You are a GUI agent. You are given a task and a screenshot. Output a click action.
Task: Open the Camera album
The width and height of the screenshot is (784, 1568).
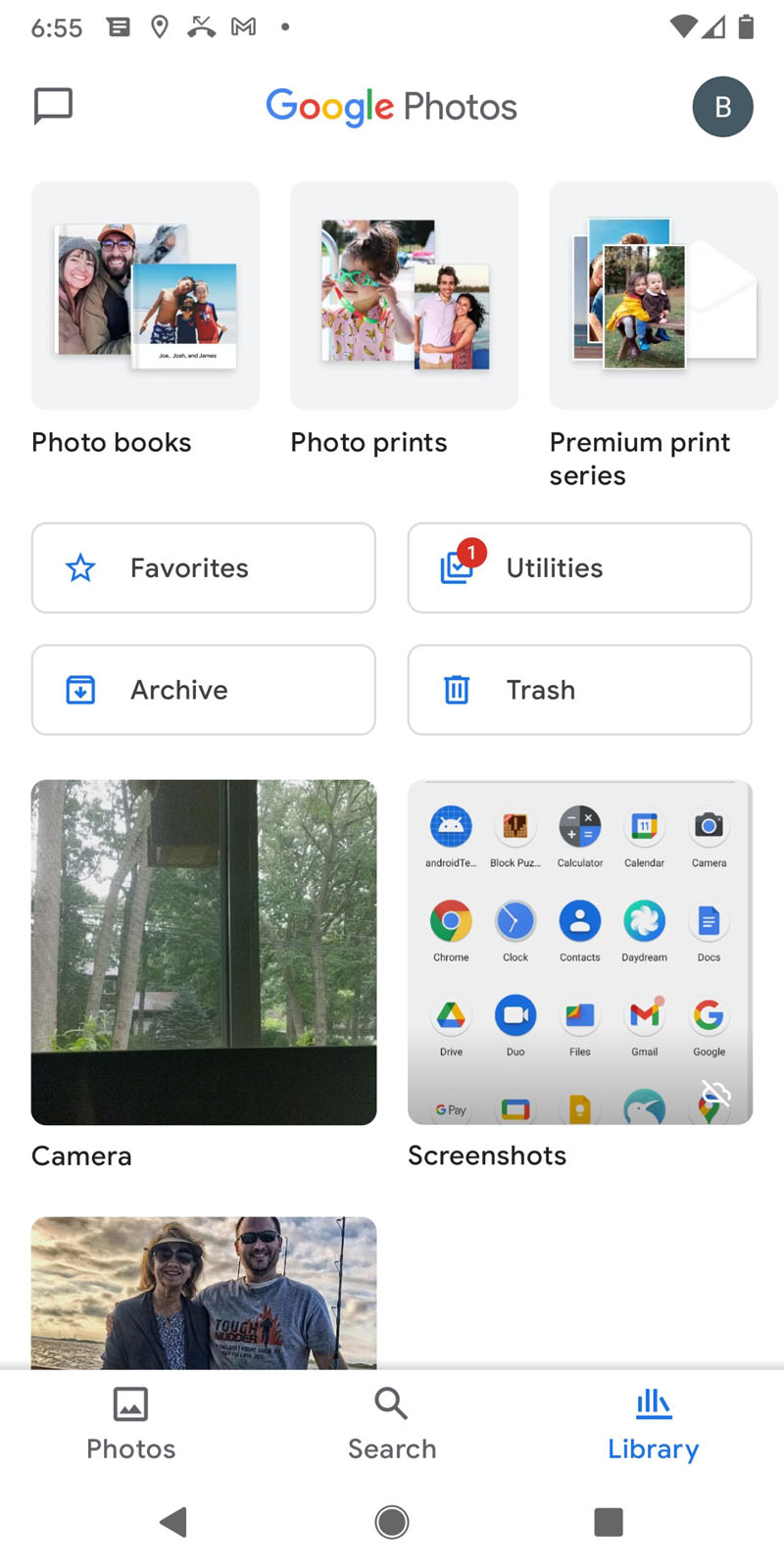pos(204,953)
